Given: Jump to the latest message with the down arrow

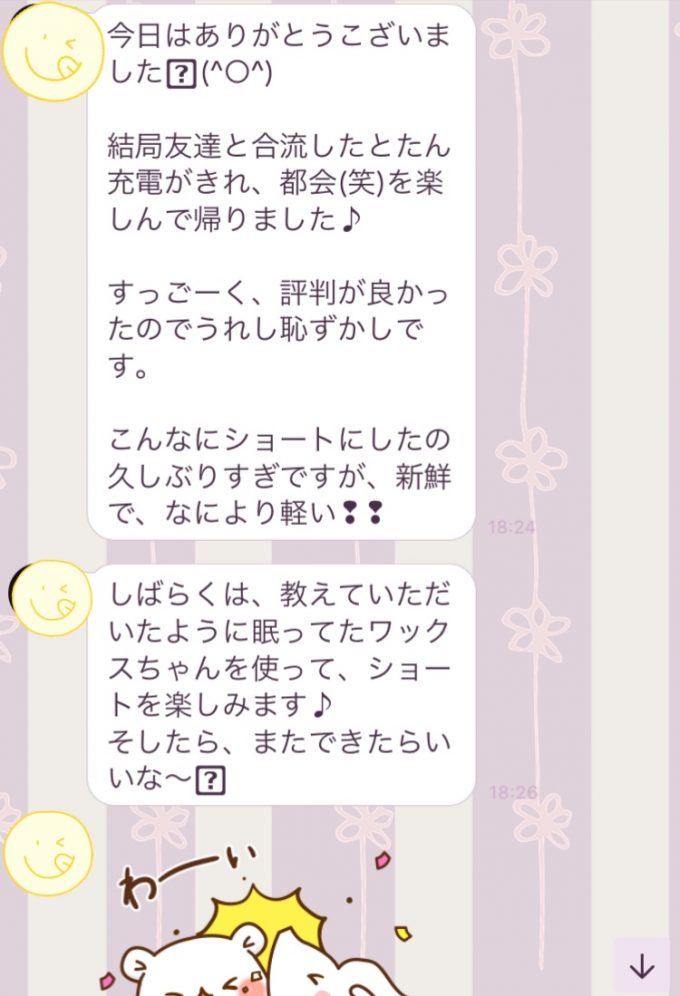Looking at the screenshot, I should coord(641,966).
